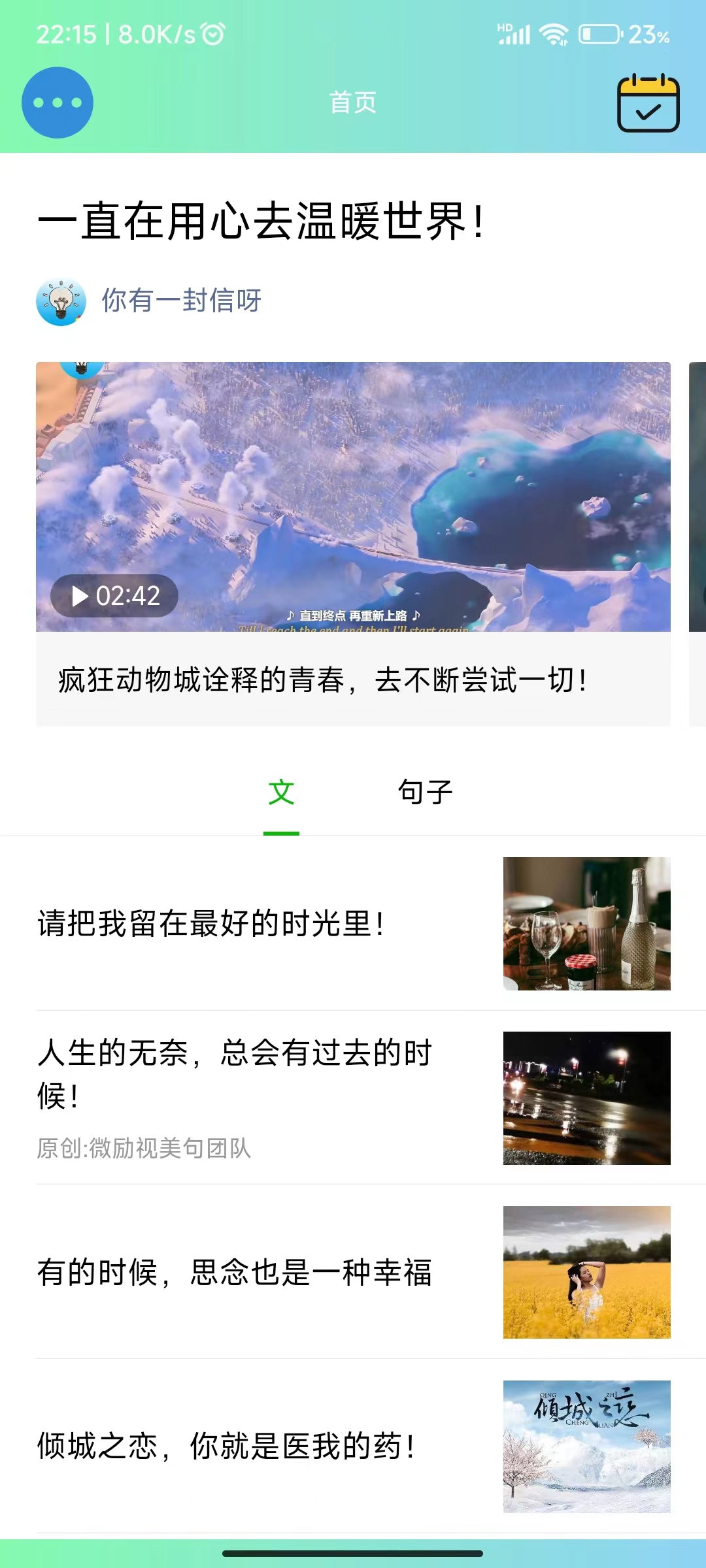Image resolution: width=706 pixels, height=1568 pixels.
Task: Select the 文 tab
Action: [x=280, y=791]
